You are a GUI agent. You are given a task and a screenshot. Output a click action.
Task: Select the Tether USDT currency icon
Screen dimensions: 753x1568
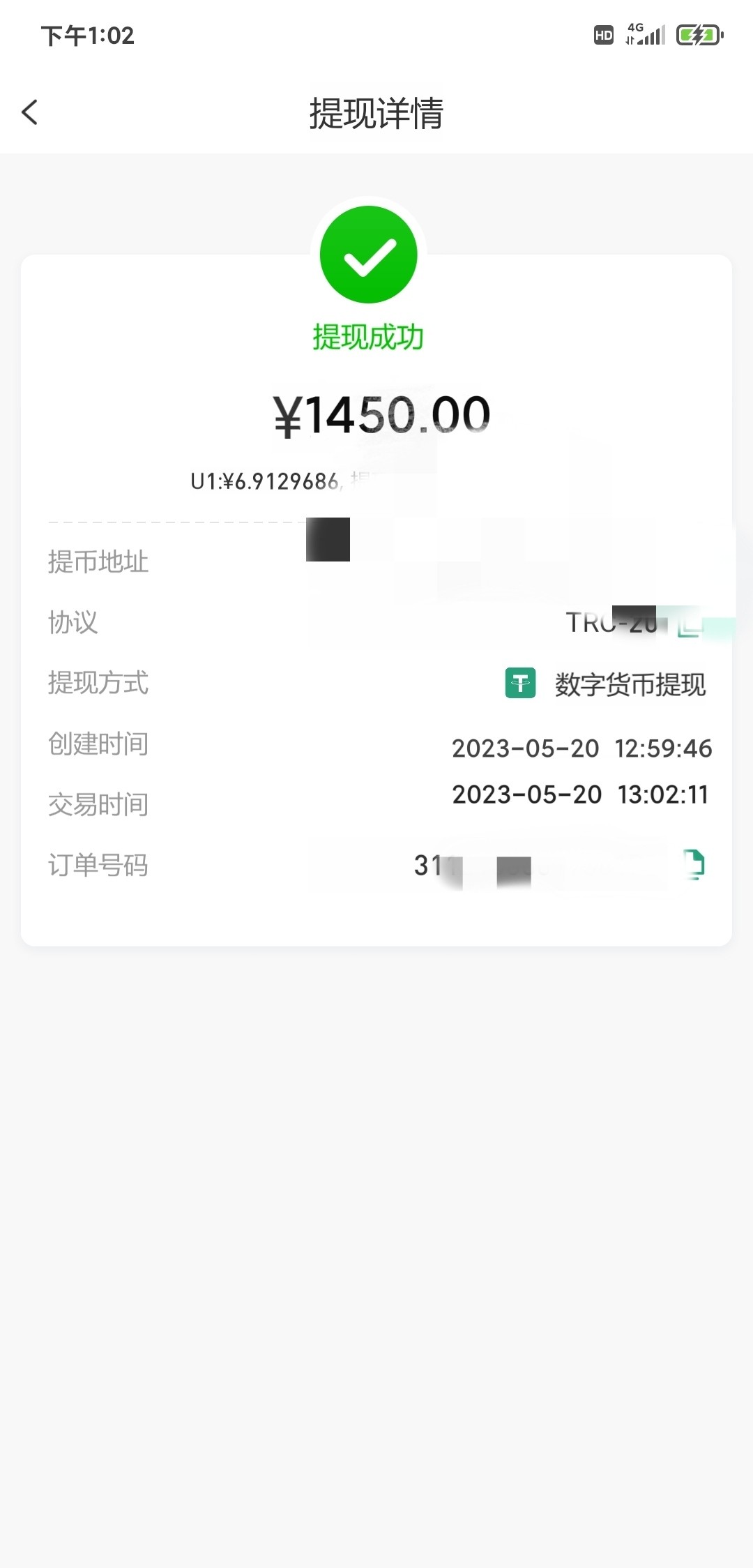pyautogui.click(x=519, y=684)
